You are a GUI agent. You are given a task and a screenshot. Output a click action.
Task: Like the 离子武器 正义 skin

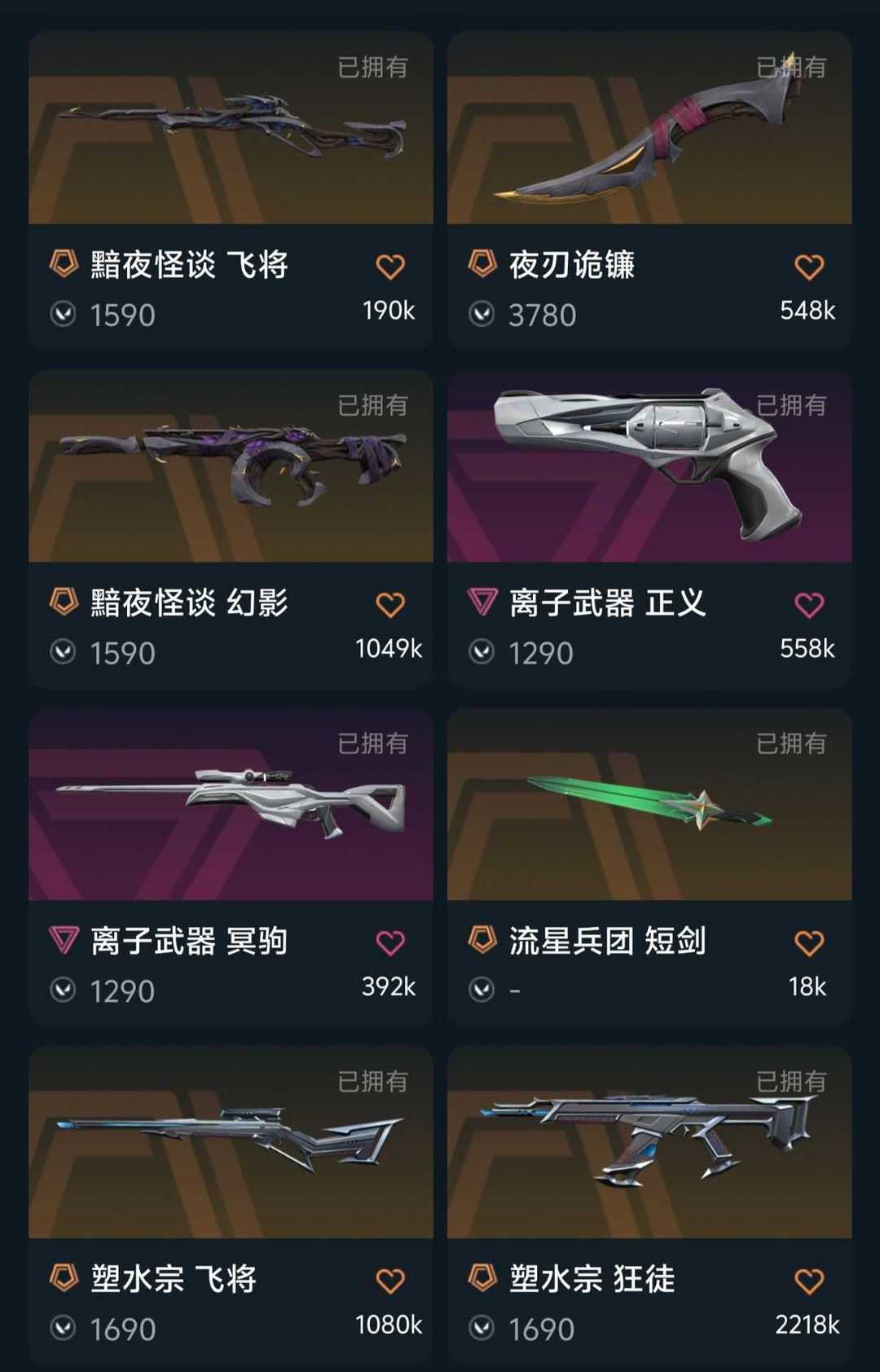(809, 605)
